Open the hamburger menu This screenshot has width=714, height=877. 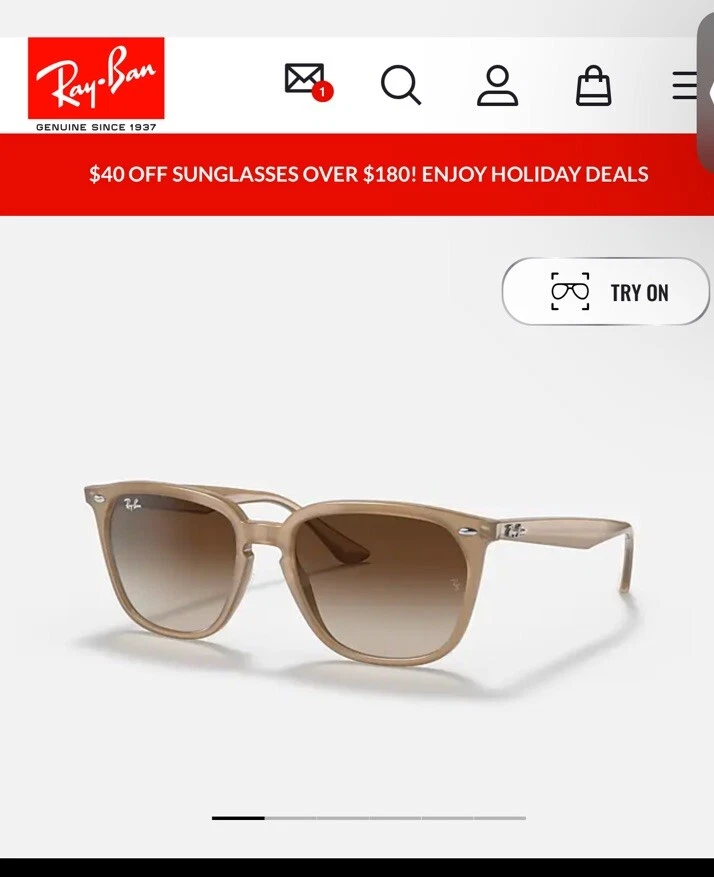pos(686,85)
